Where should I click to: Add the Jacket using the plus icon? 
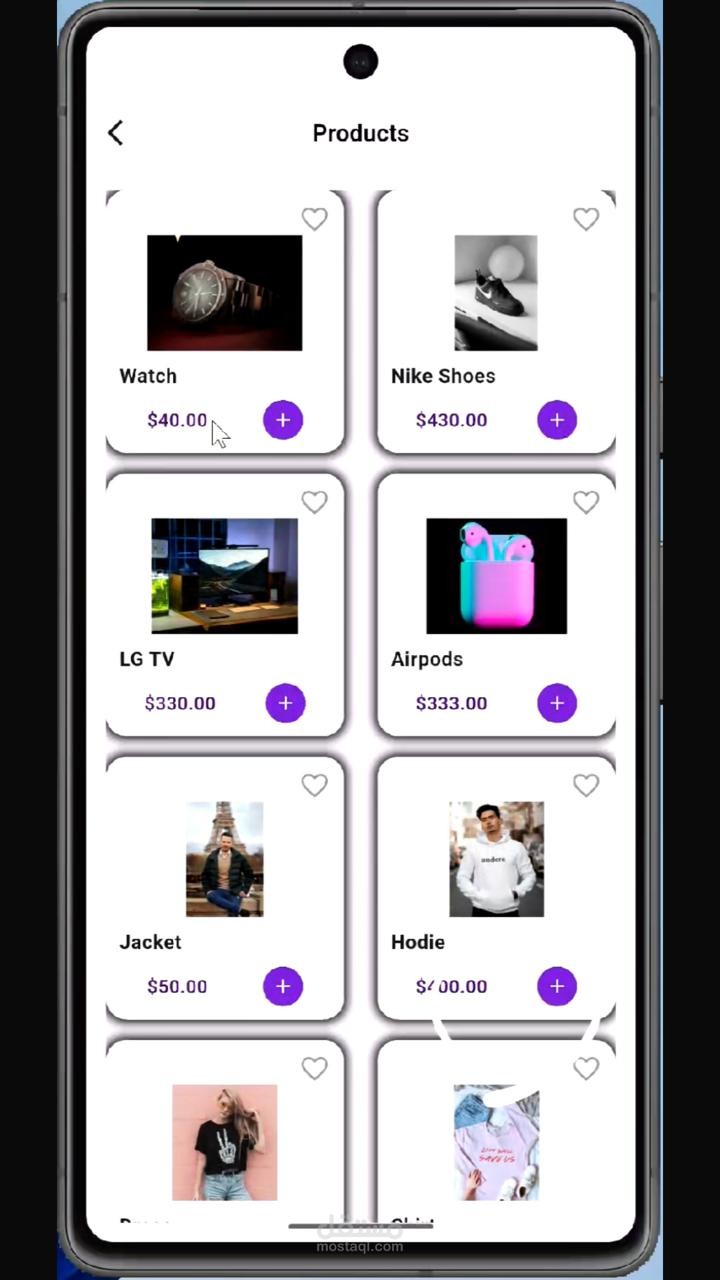pyautogui.click(x=282, y=986)
